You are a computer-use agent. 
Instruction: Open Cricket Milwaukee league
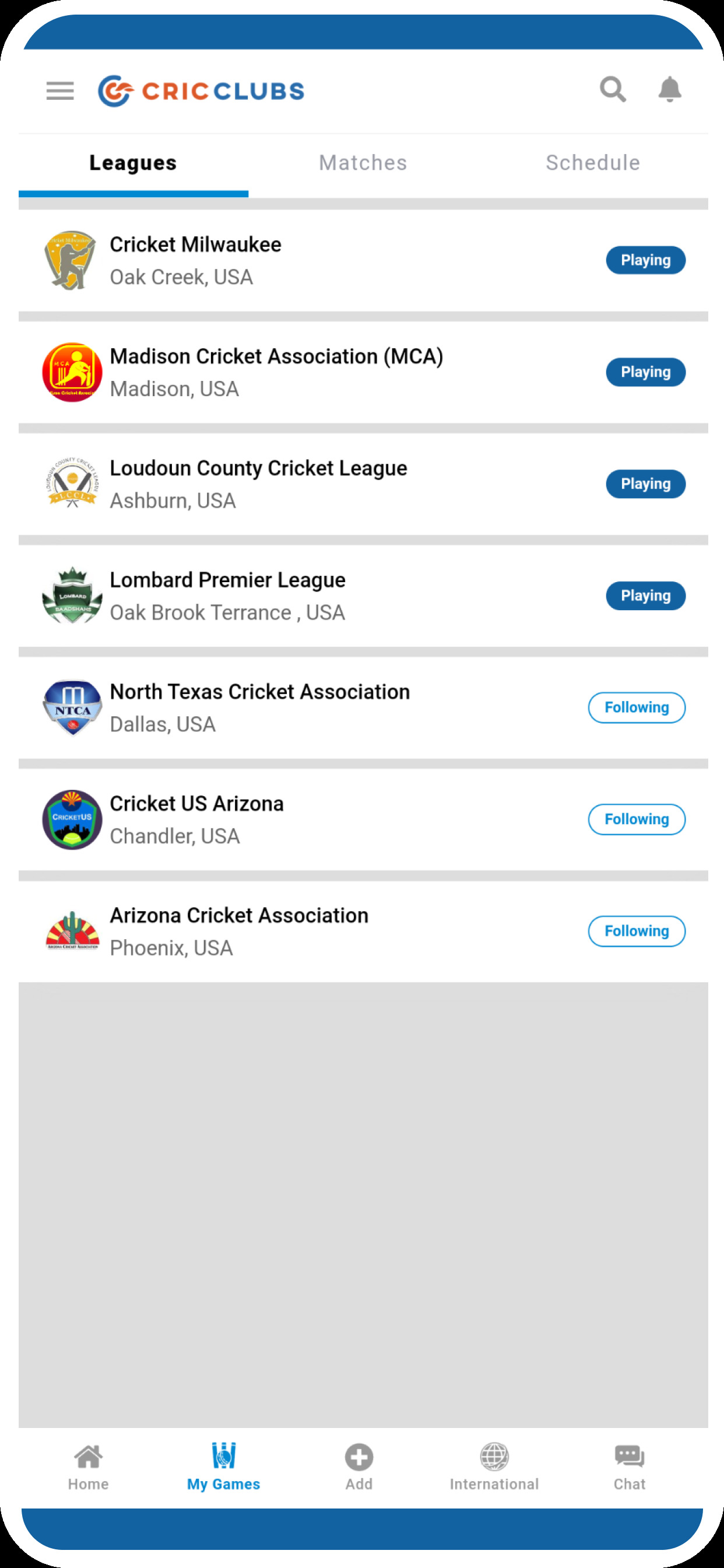tap(195, 260)
